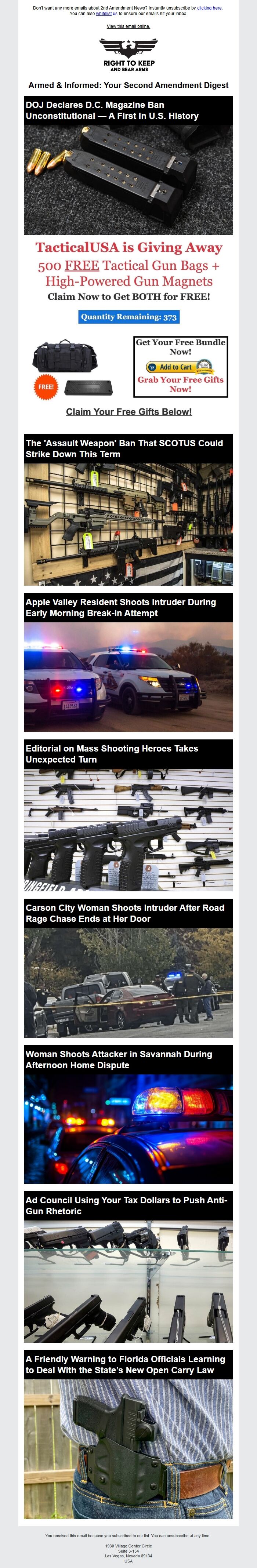257x1568 pixels.
Task: Read the 'Assault Weapon' Ban SCOTUS article
Action: pos(124,449)
